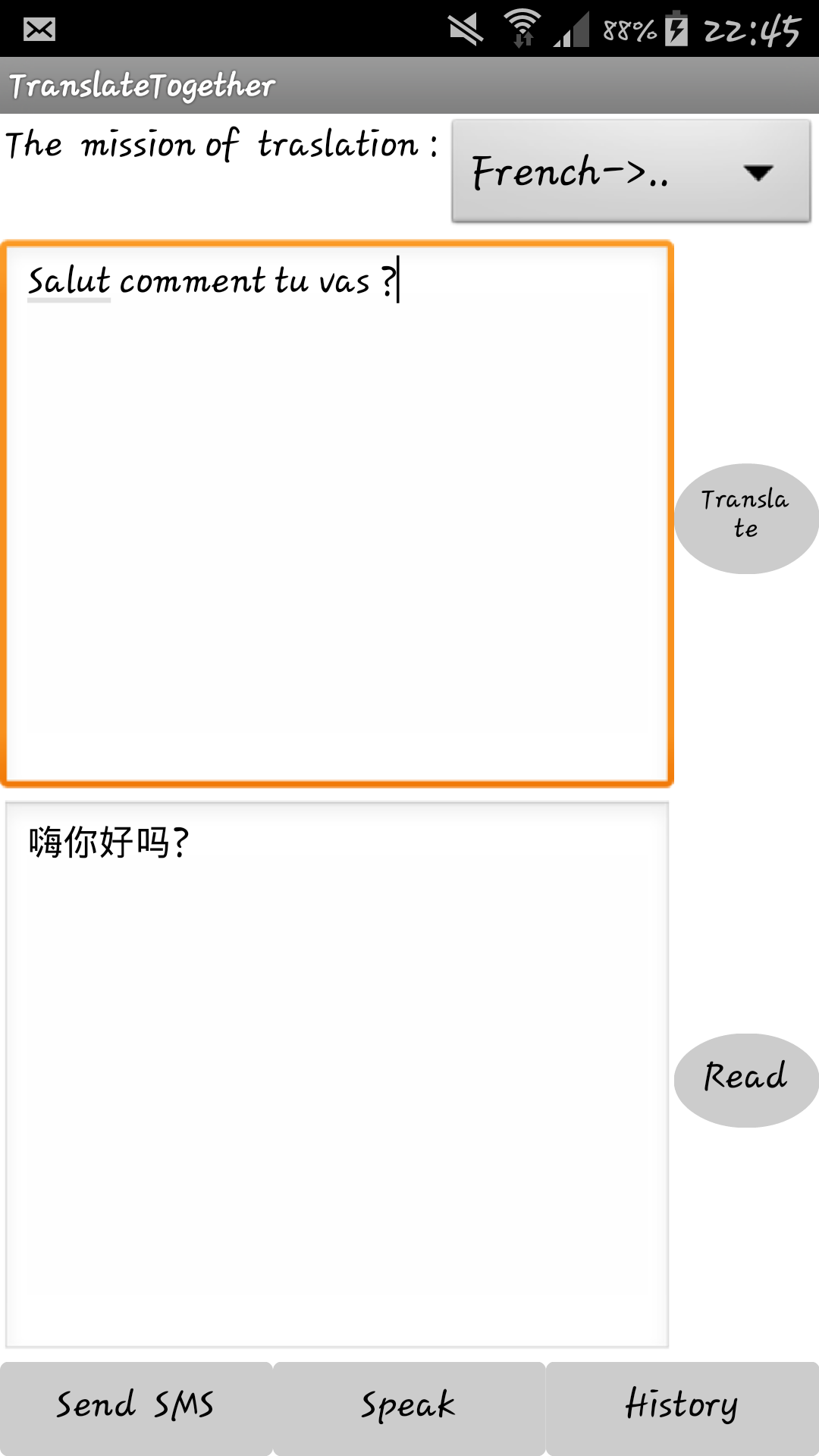Tap the Read button
The height and width of the screenshot is (1456, 819).
tap(746, 1080)
